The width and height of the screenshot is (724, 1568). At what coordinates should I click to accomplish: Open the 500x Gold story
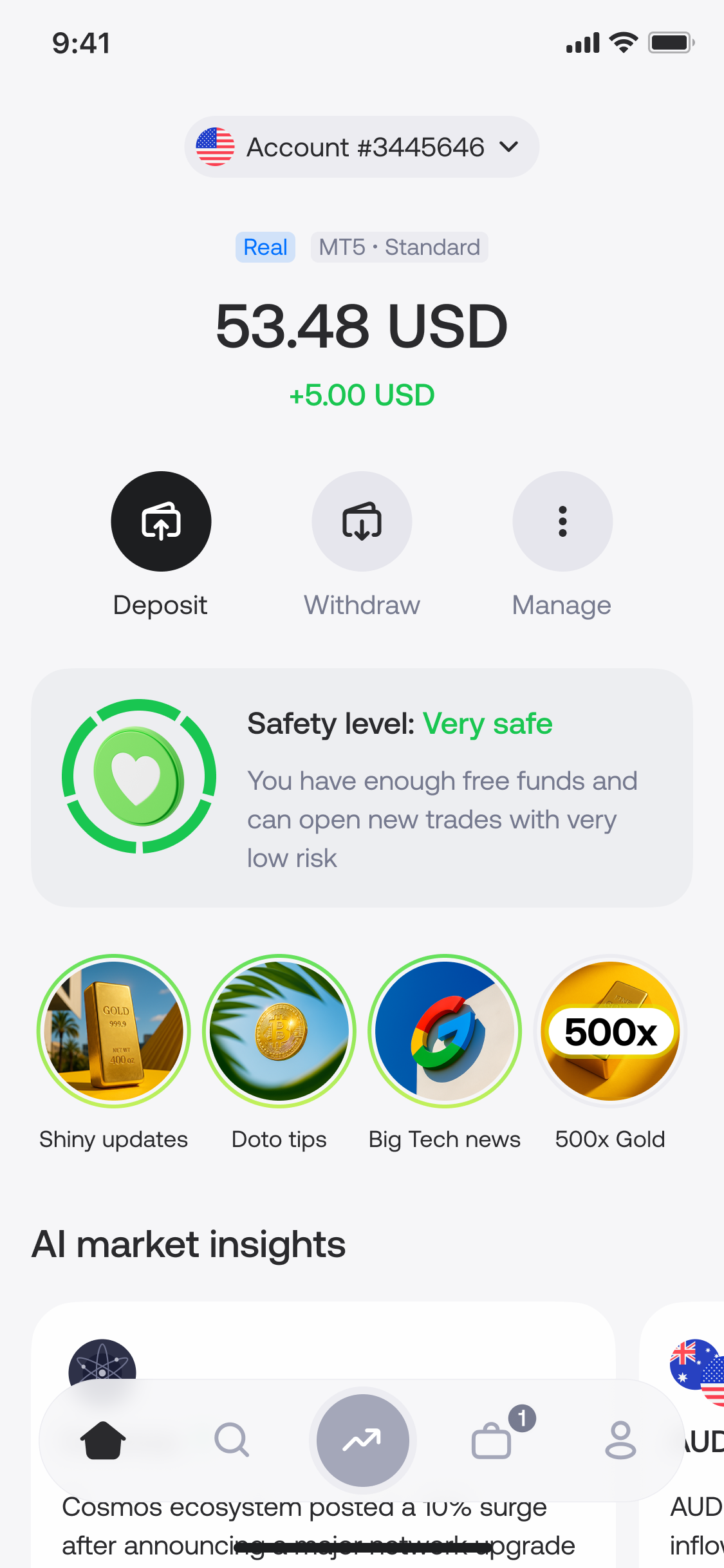610,1031
